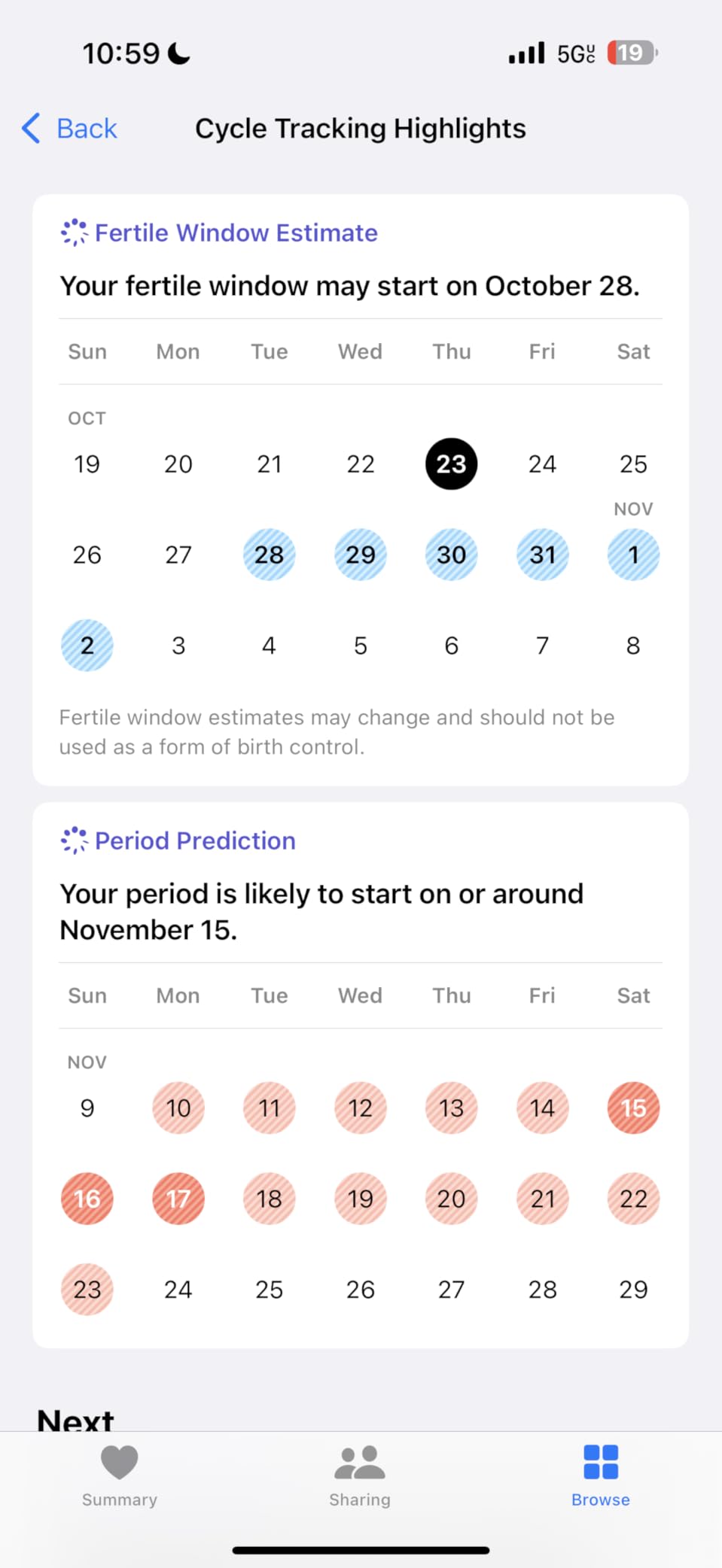Open the Fertile Window Estimate card
Viewport: 722px width, 1568px height.
click(x=236, y=233)
